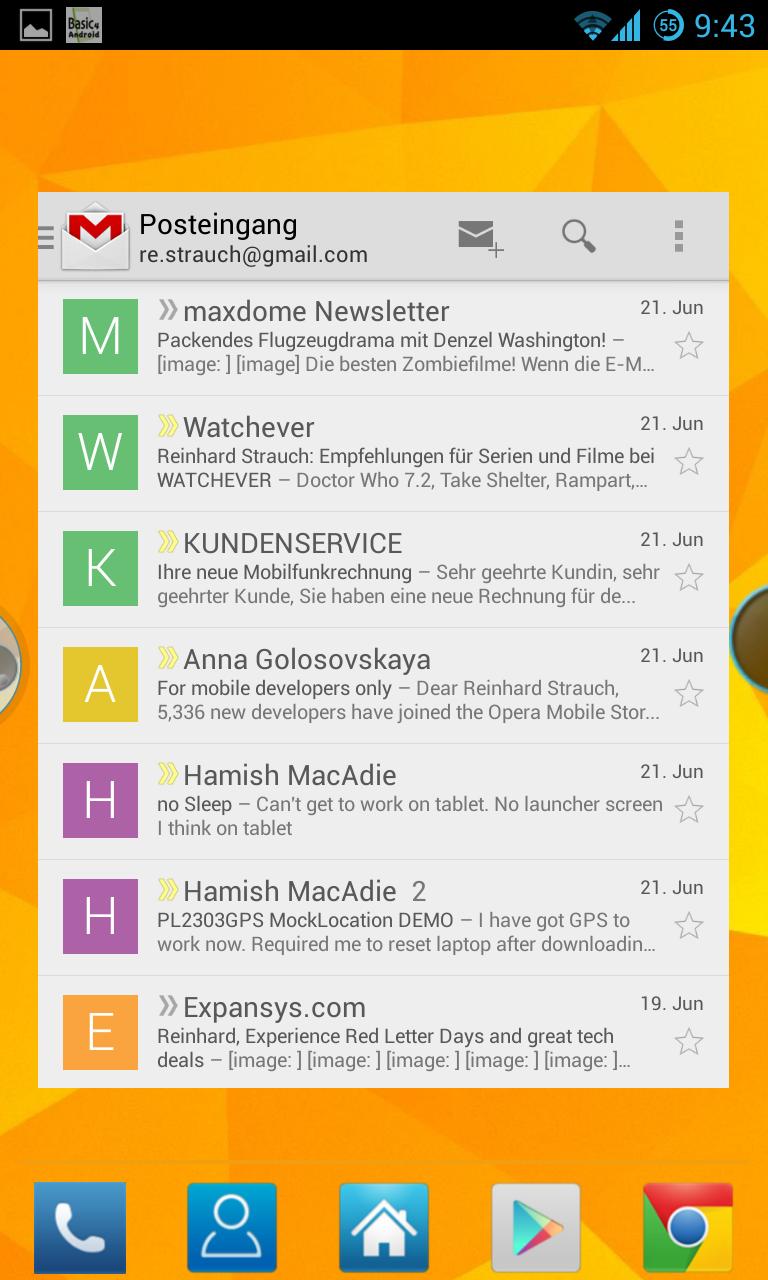768x1280 pixels.
Task: Search the Gmail inbox
Action: pyautogui.click(x=578, y=237)
